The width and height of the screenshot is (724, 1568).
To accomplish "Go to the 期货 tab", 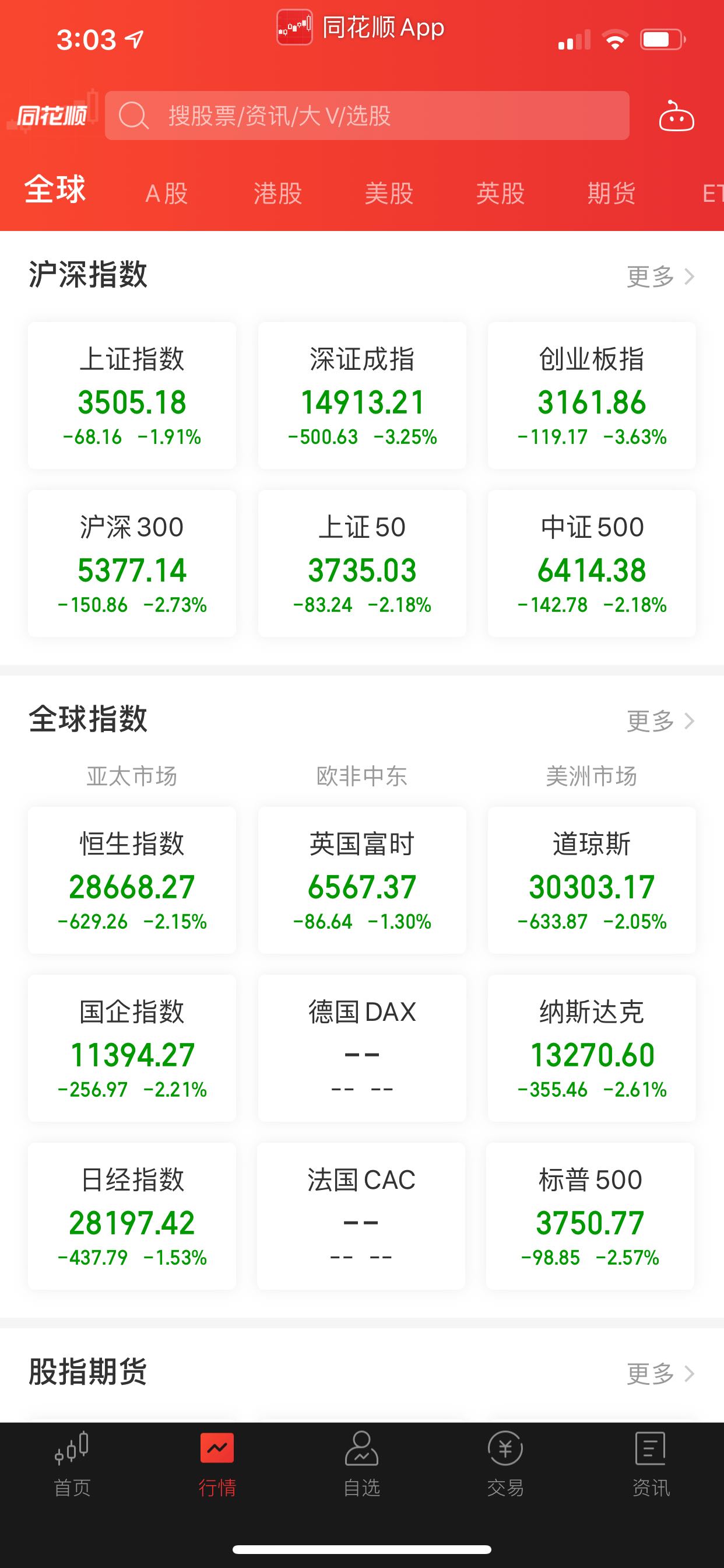I will point(612,194).
